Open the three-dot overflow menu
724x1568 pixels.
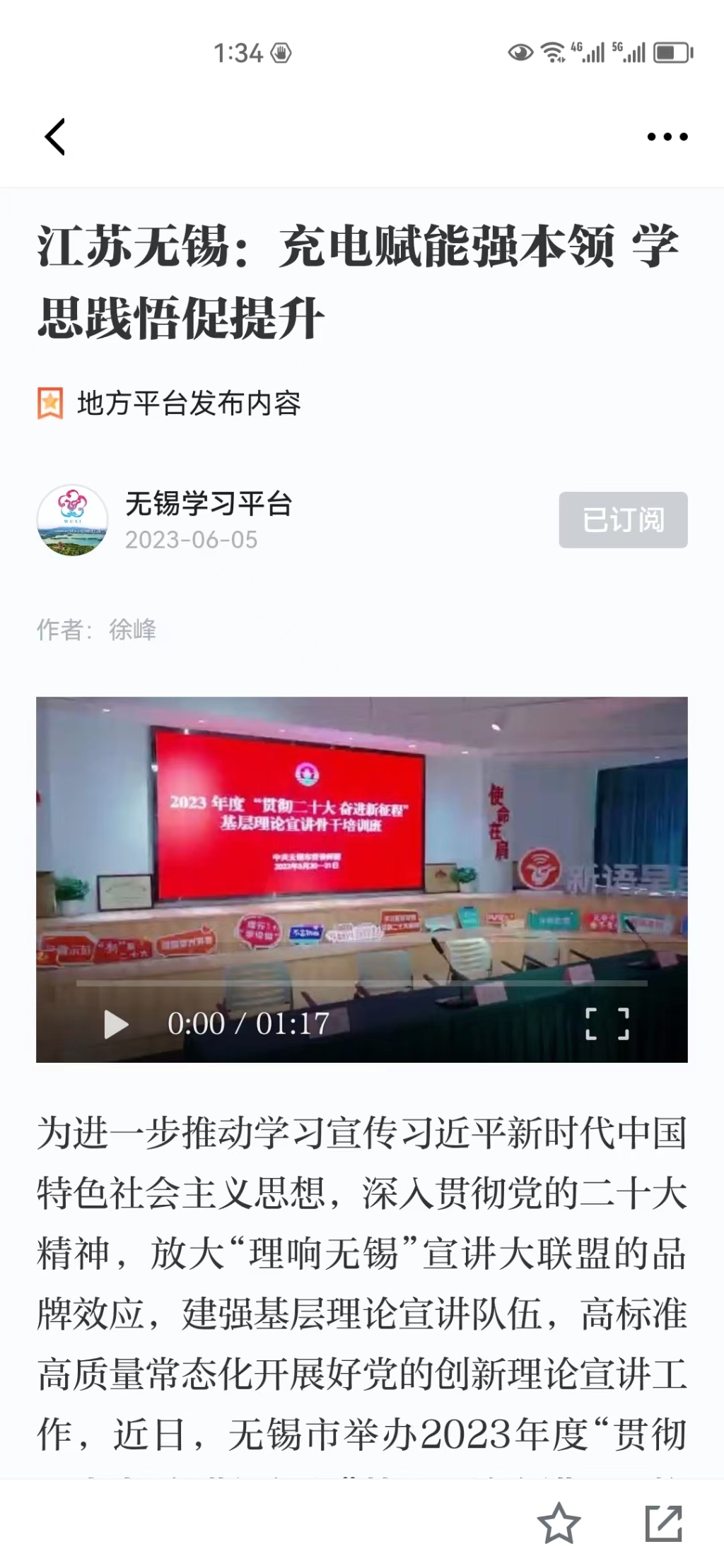tap(667, 136)
